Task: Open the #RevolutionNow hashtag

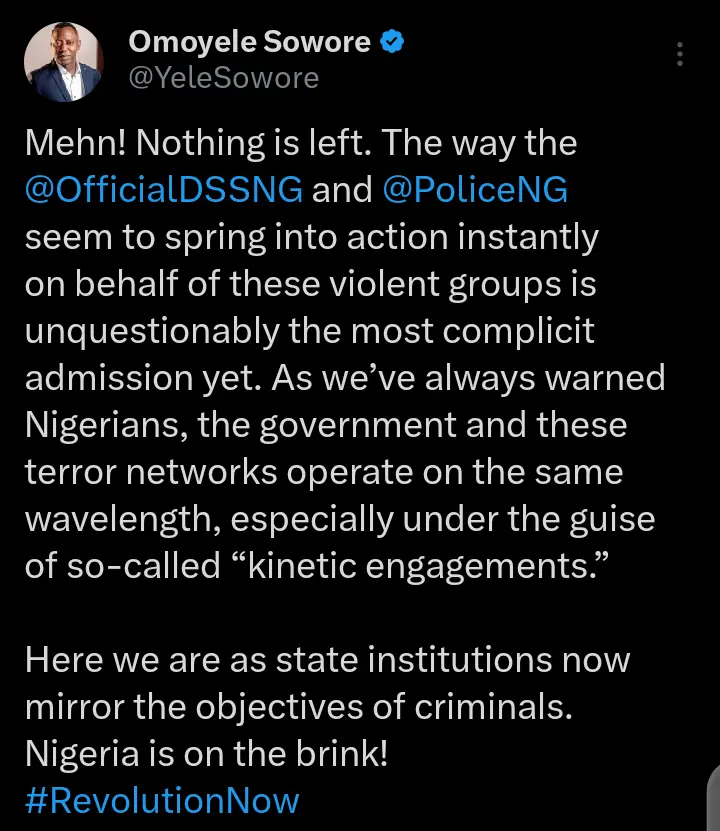Action: 162,801
